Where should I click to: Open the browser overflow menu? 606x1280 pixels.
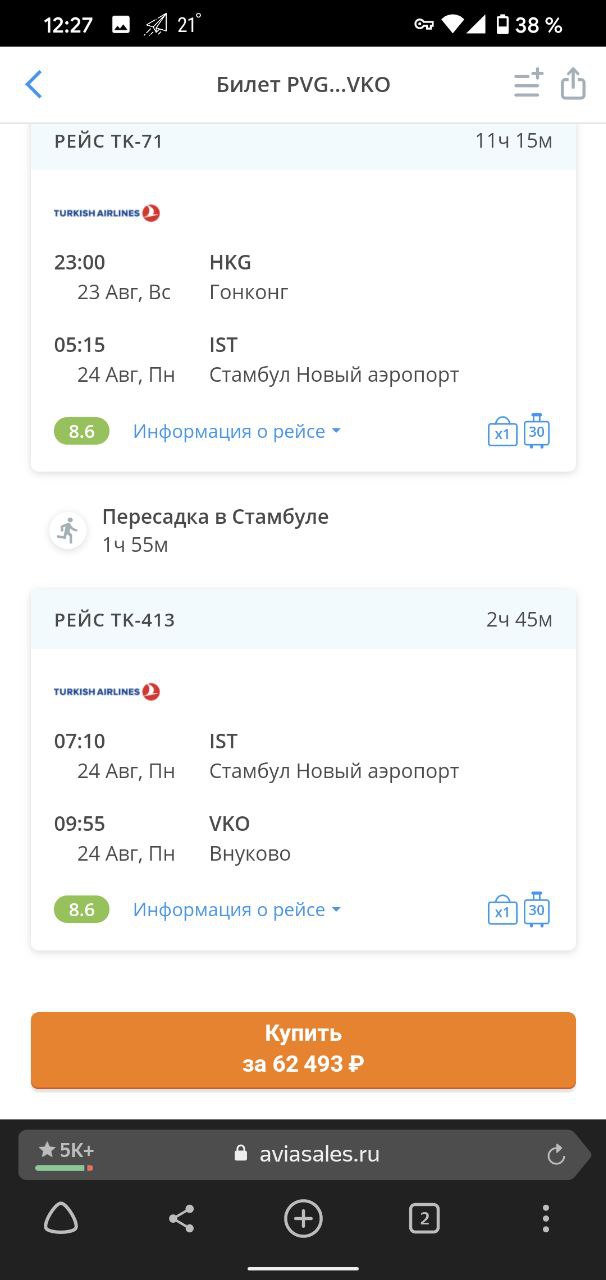(x=545, y=1218)
